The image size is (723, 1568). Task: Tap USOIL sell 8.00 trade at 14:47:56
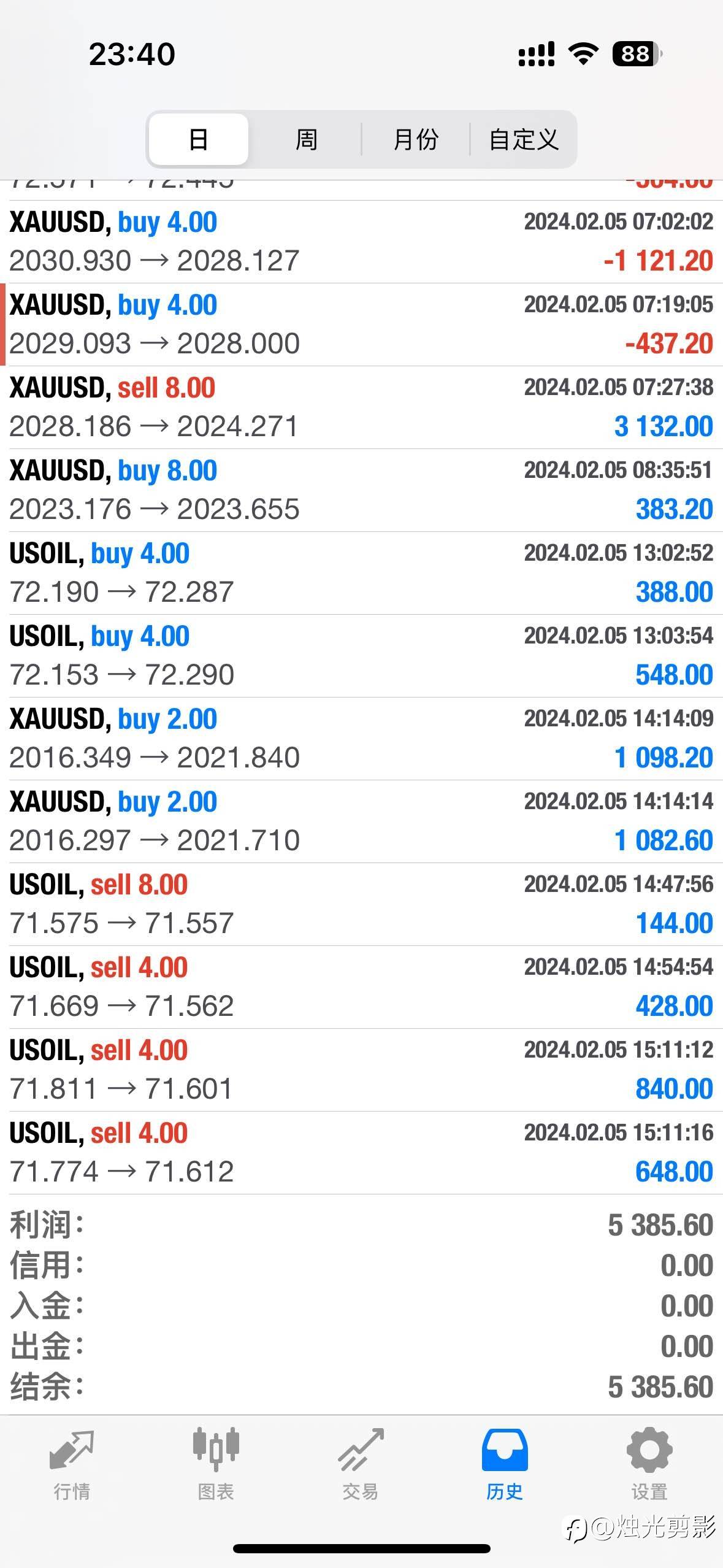(361, 904)
